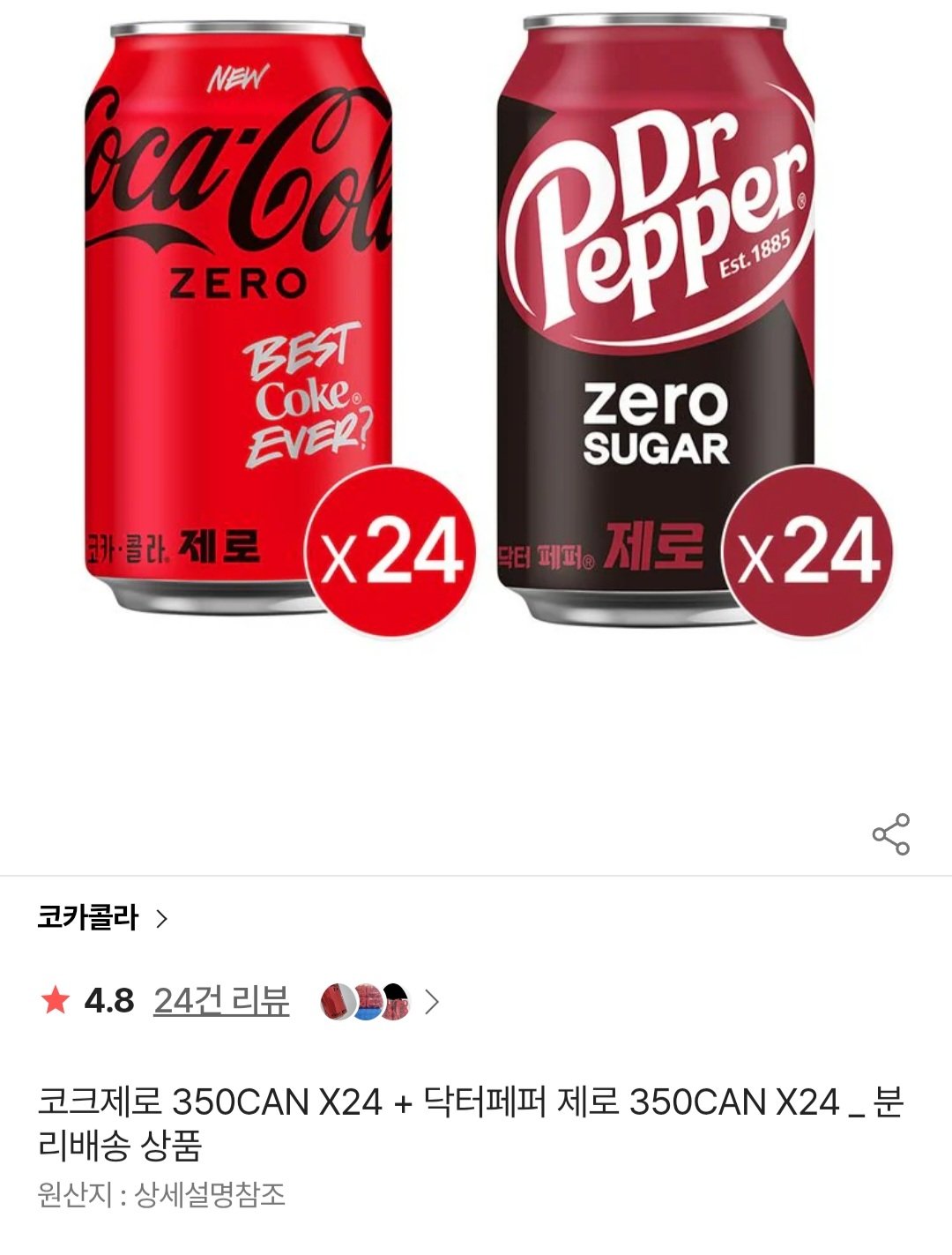Click the product hero image area
The width and height of the screenshot is (952, 1255).
476,353
